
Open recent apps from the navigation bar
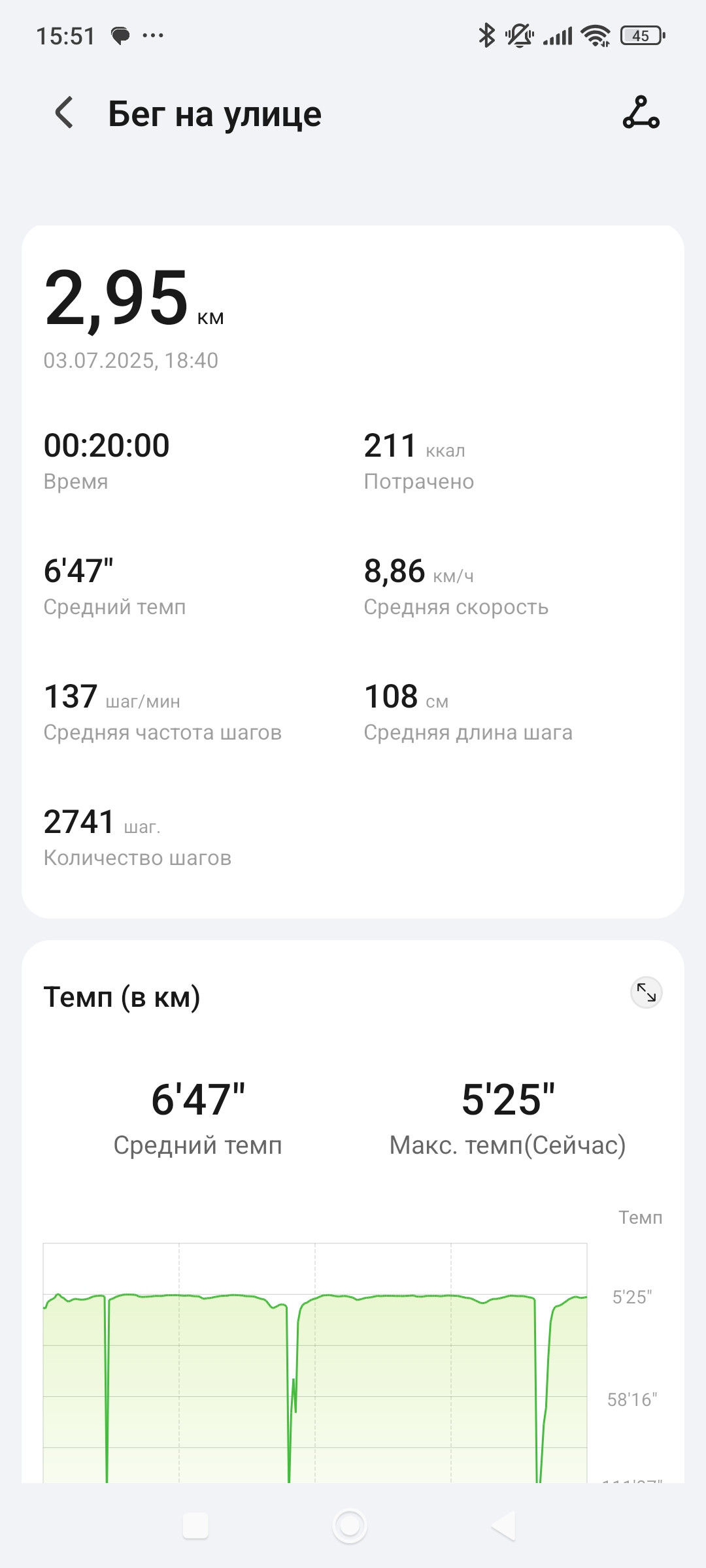pos(195,1526)
